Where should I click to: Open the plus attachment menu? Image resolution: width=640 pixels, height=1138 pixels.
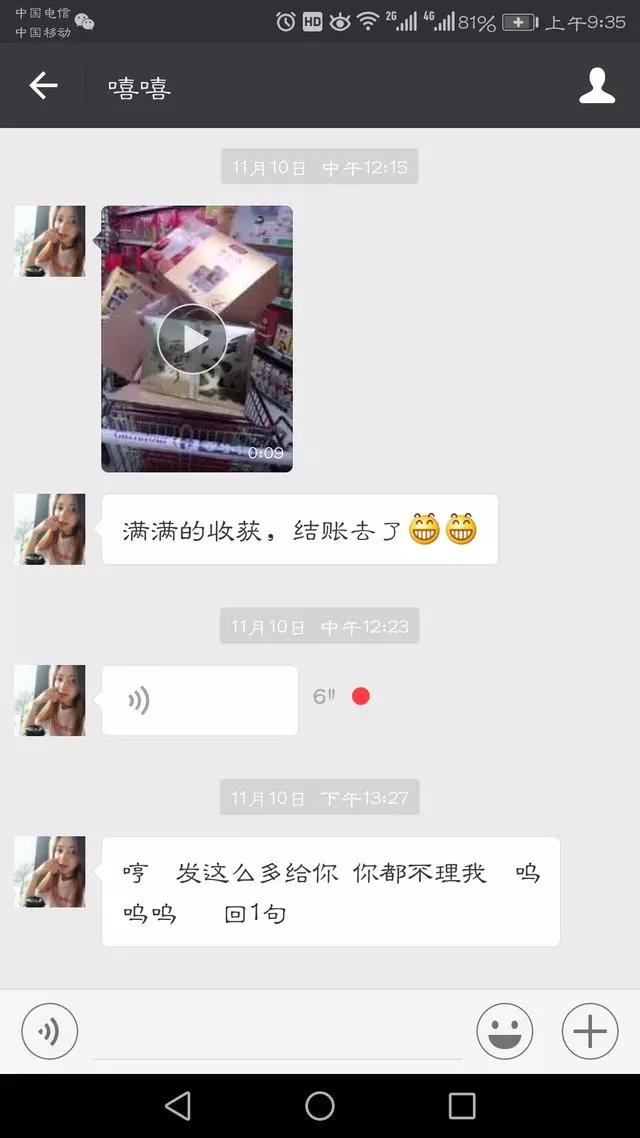pyautogui.click(x=590, y=1031)
